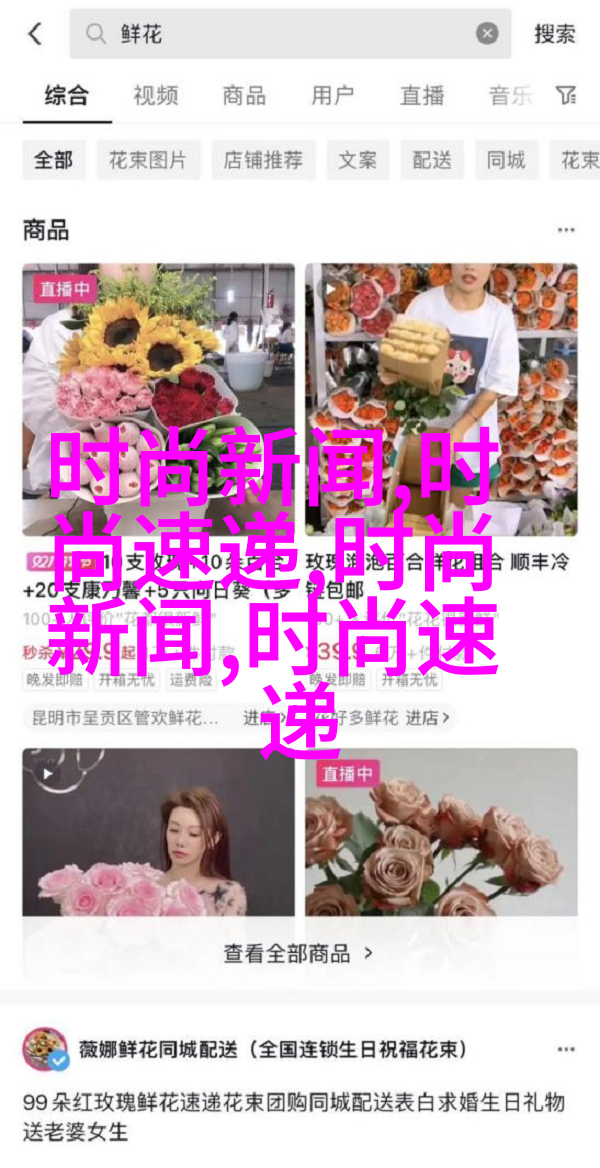Screen dimensions: 600x1168
Task: Switch to the 用户 tab
Action: [x=333, y=96]
